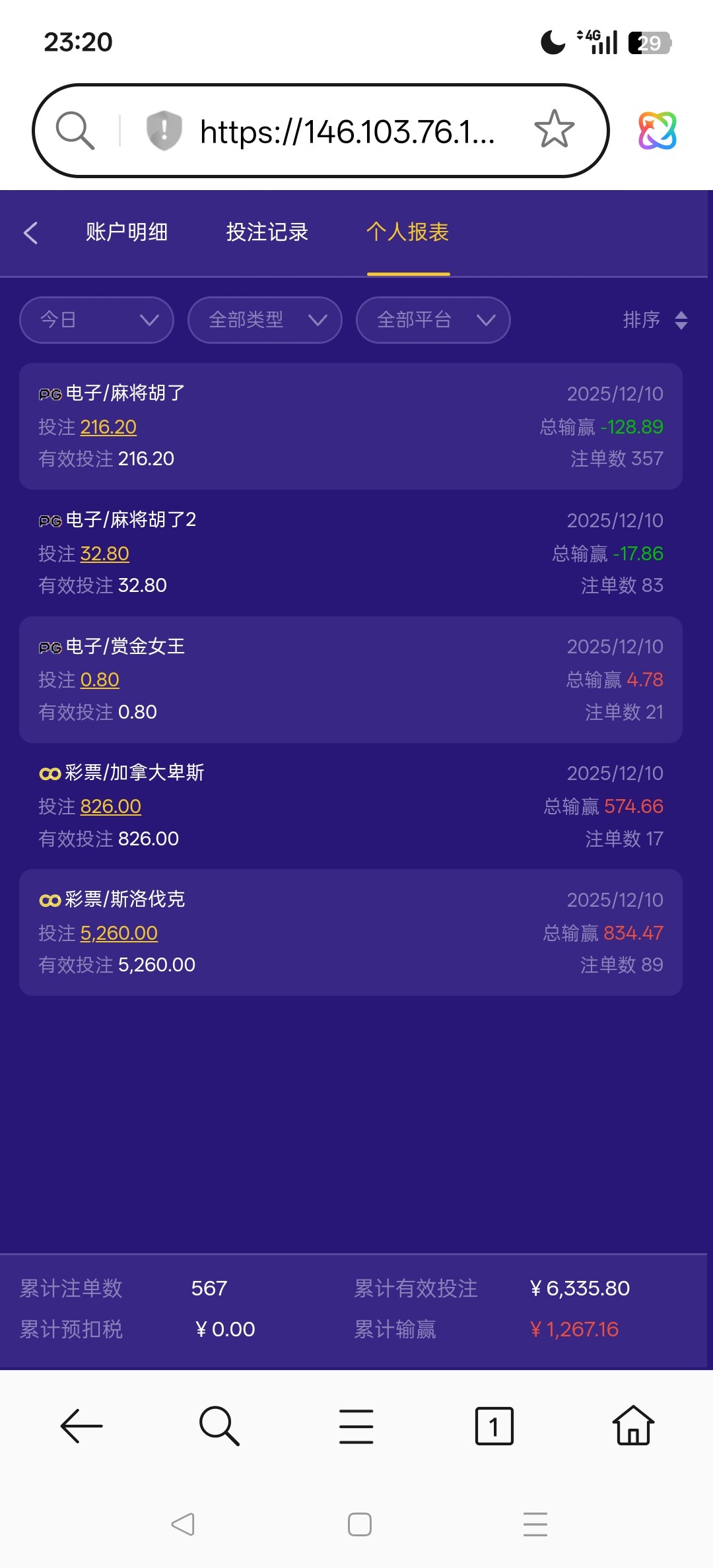
Task: Open the colorful assistant icon
Action: coord(658,130)
